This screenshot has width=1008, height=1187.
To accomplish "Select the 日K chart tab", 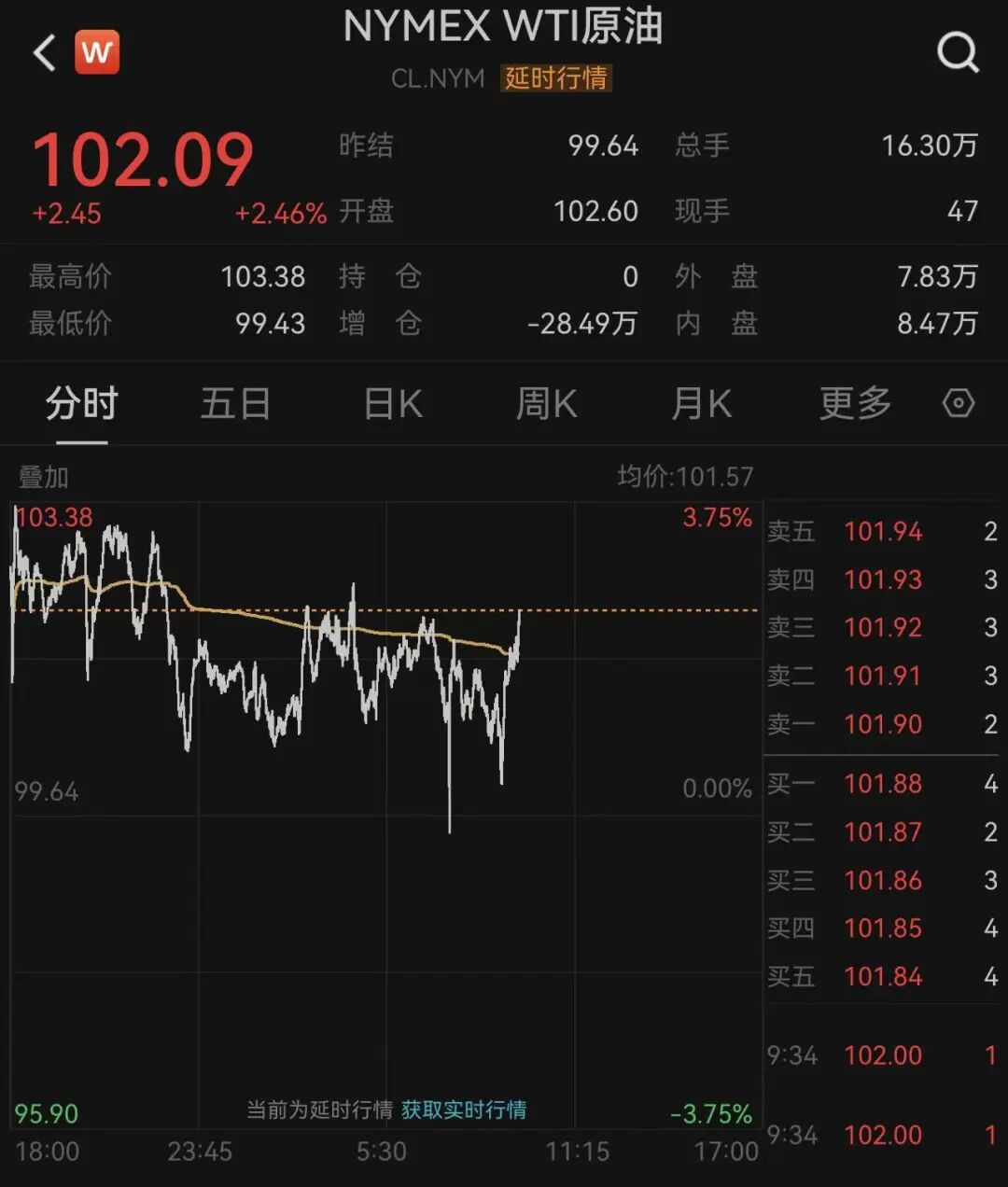I will (393, 404).
